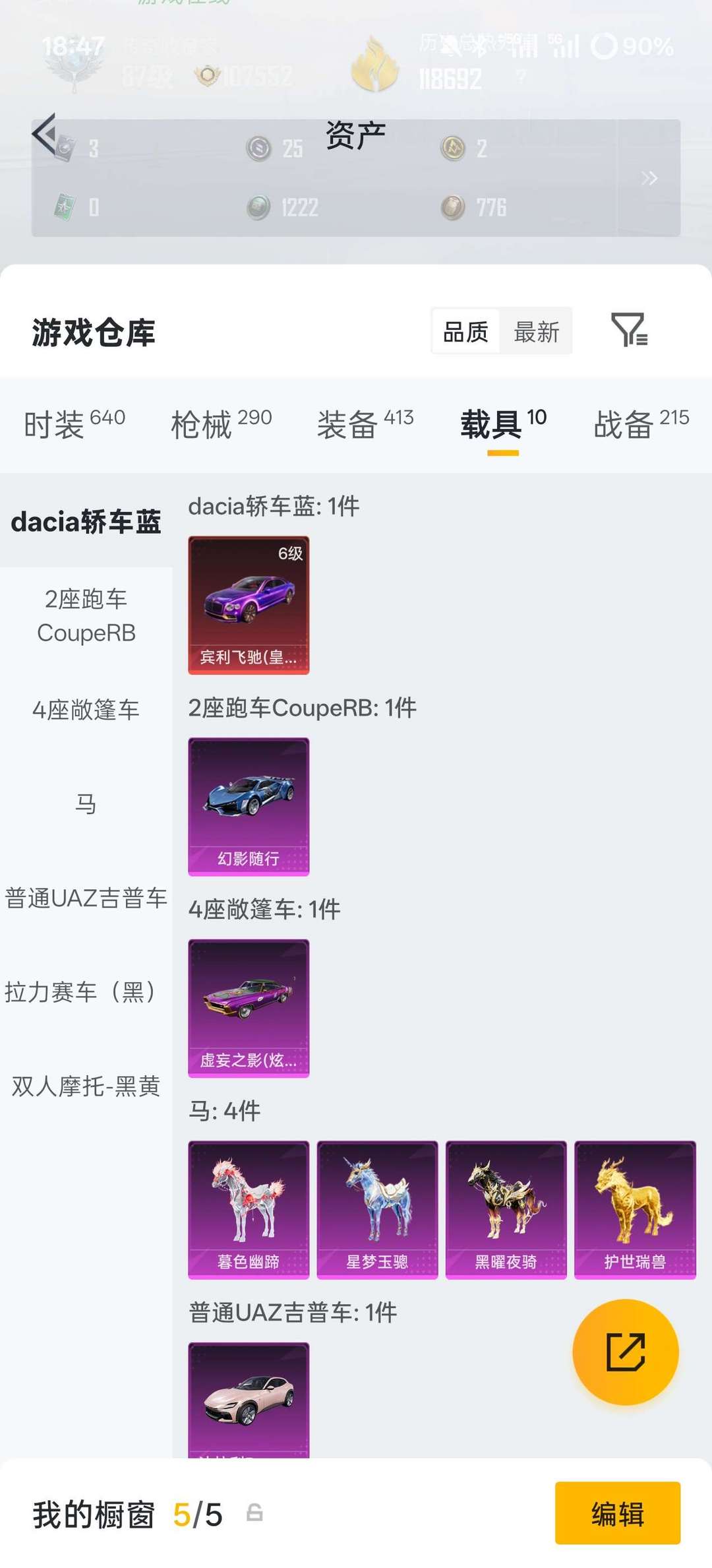Switch sorting to 最新
This screenshot has height=1568, width=712.
pos(537,330)
